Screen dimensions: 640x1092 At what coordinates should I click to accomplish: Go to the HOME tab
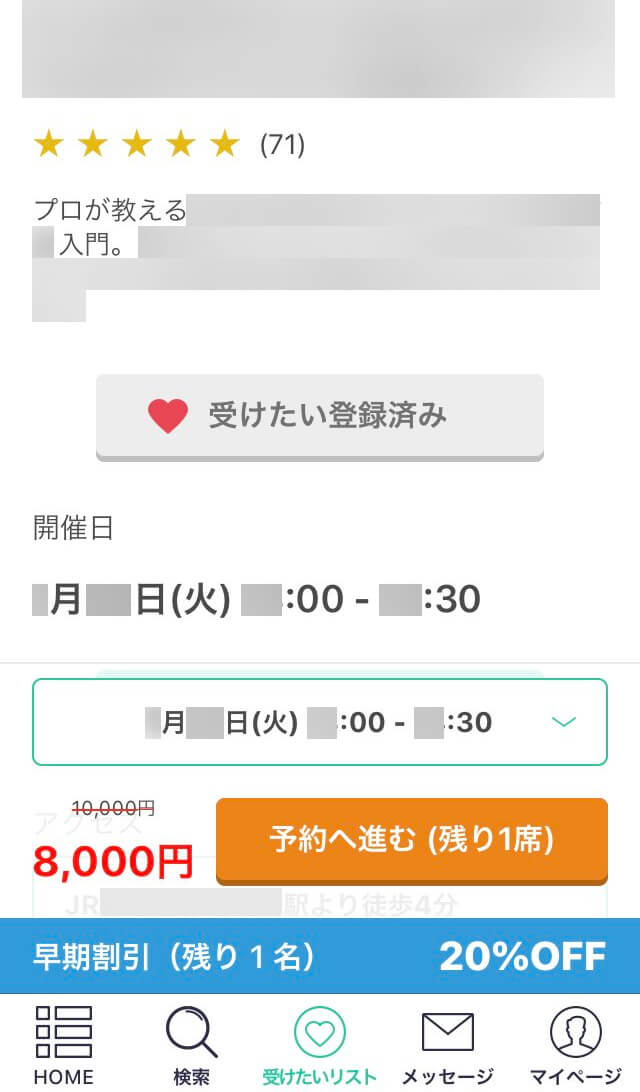coord(64,1044)
